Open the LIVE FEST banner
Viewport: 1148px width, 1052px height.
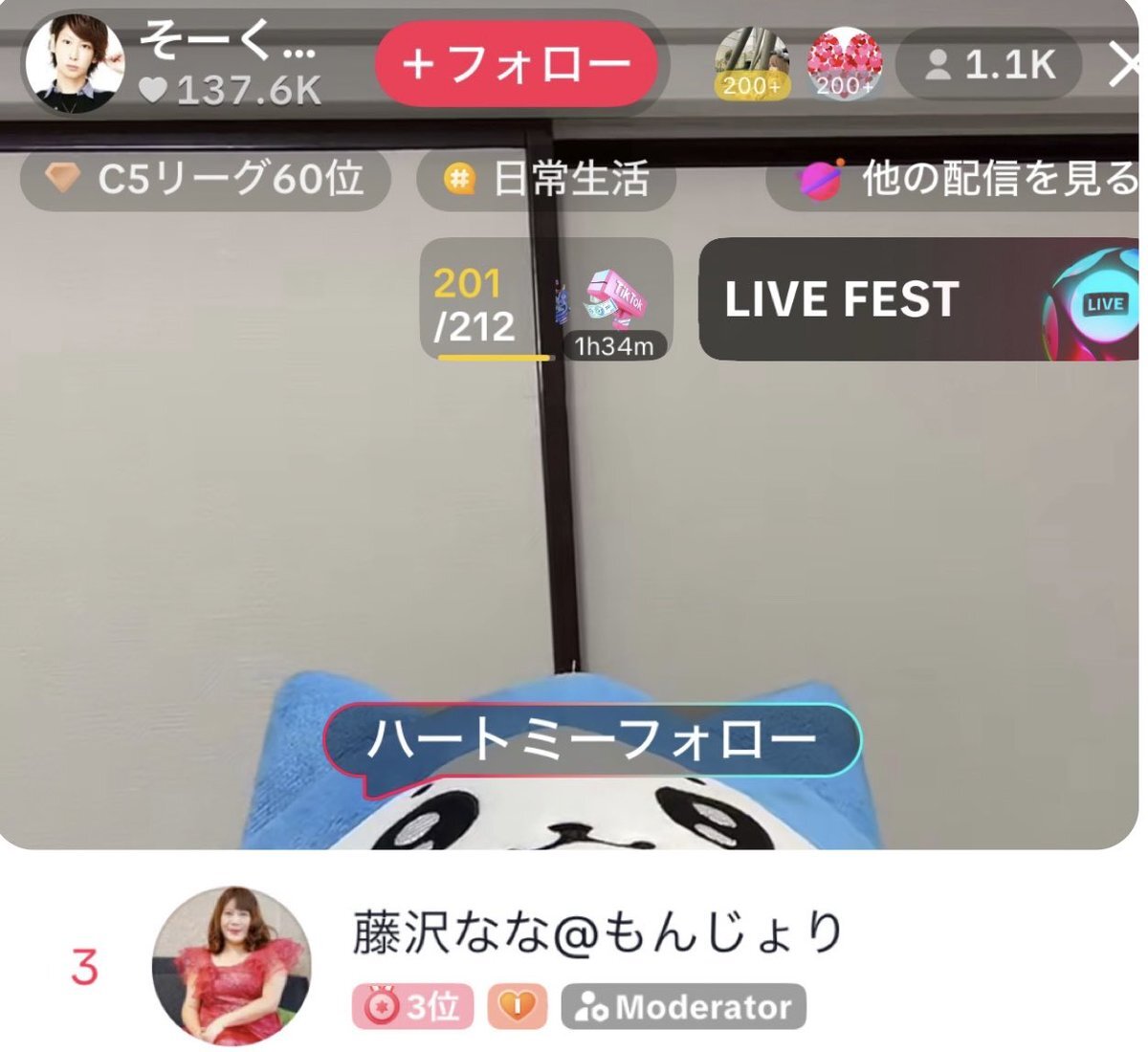pyautogui.click(x=918, y=299)
